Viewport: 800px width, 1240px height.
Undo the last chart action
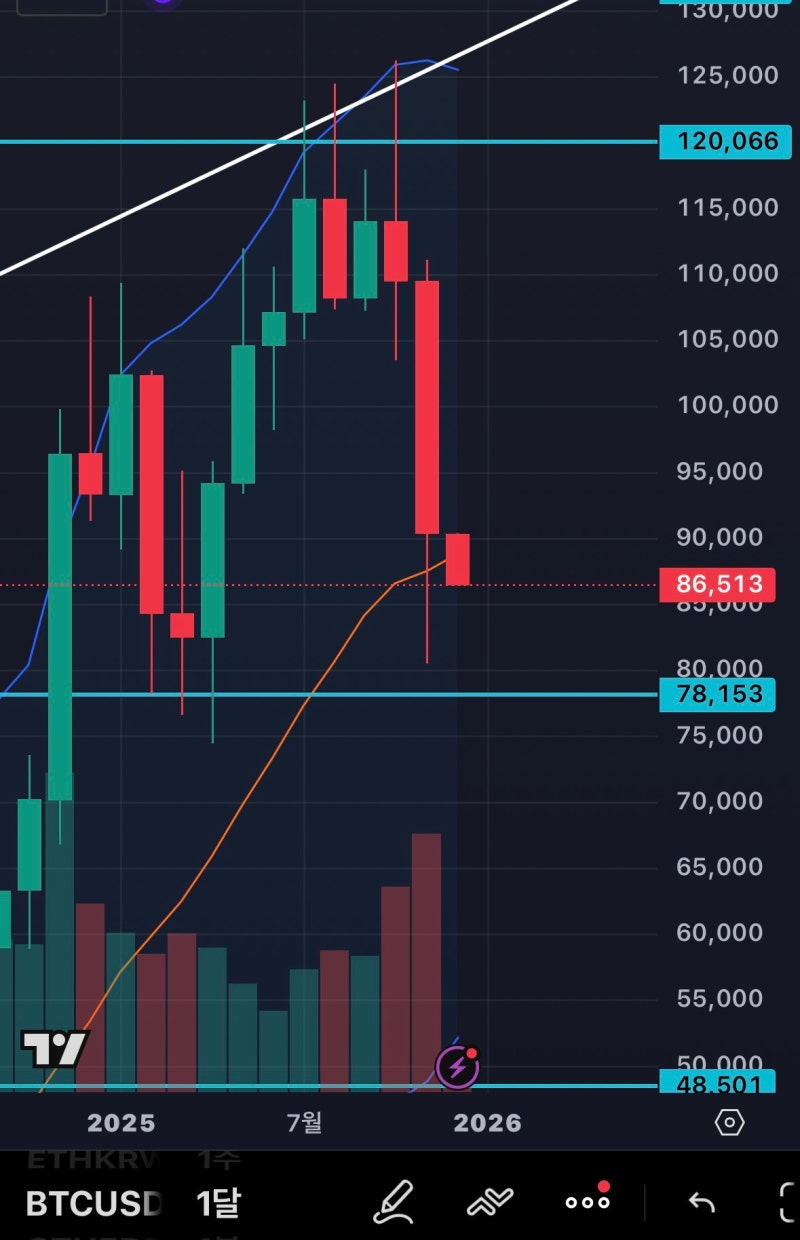[702, 1202]
